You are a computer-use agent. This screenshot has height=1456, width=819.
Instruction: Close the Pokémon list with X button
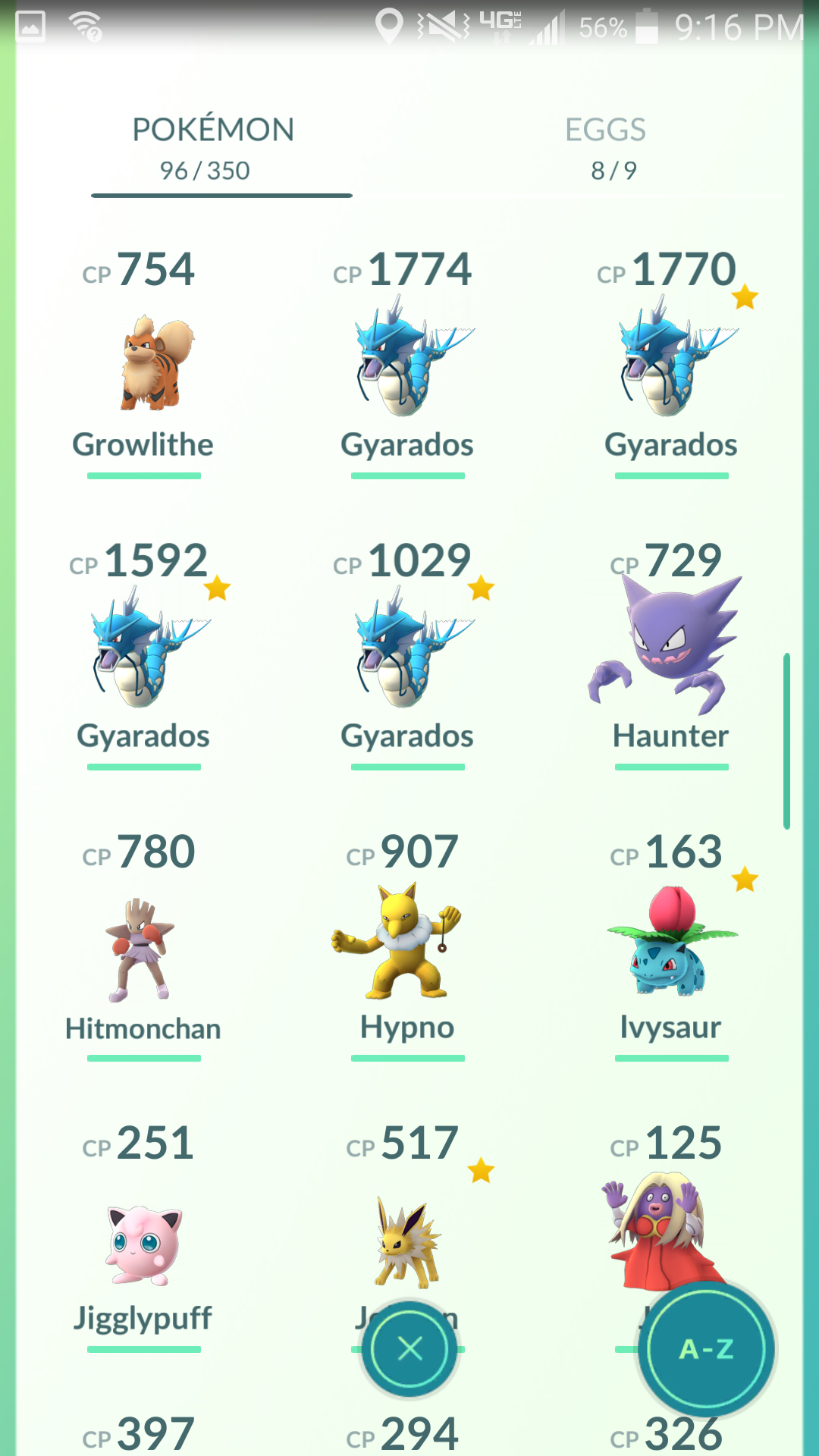[409, 1349]
